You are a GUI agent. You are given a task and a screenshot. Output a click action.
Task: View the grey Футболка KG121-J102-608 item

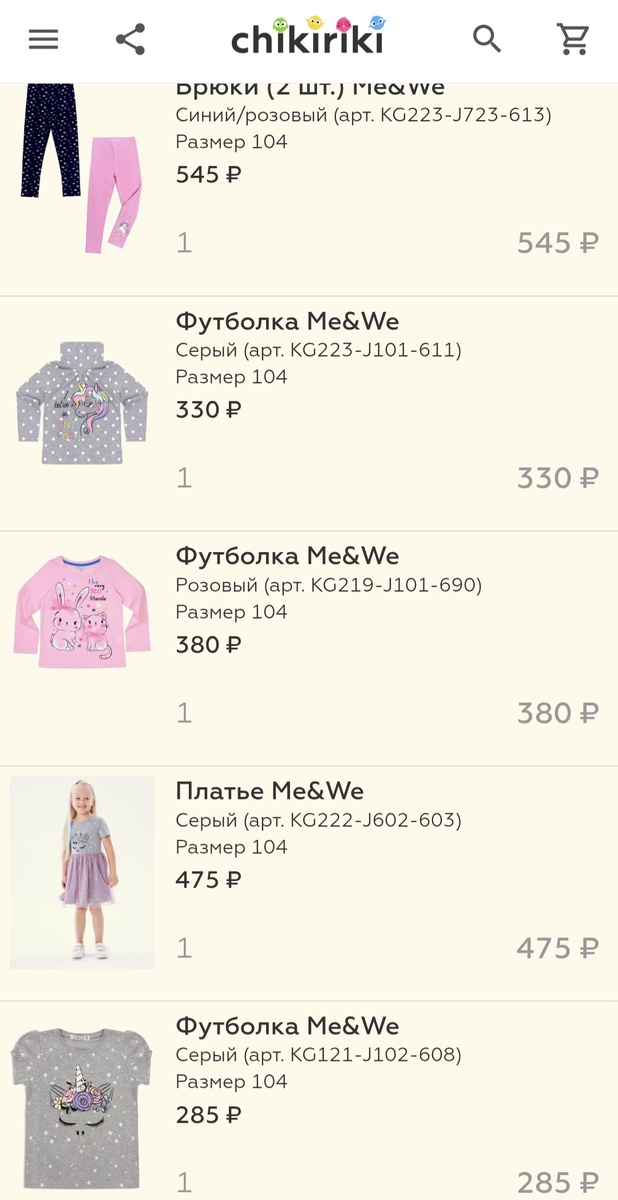(287, 1027)
